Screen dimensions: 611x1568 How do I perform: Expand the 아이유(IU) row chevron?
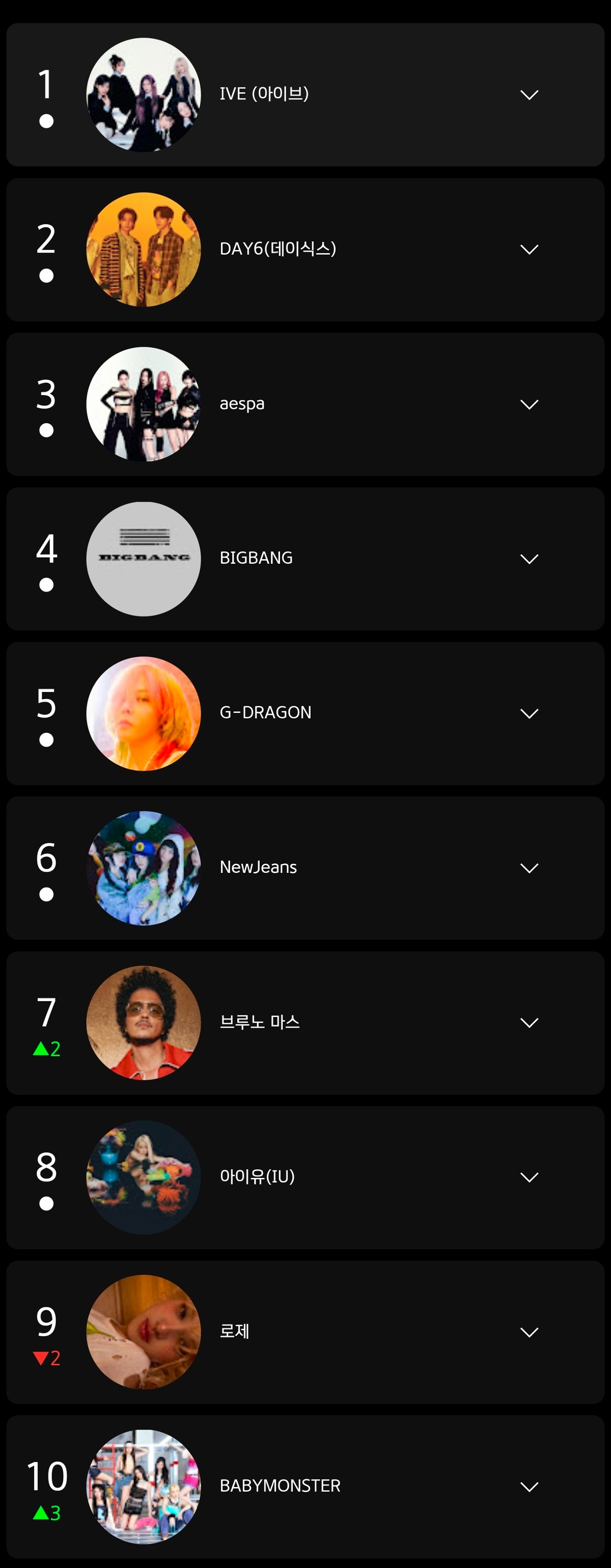tap(529, 1177)
